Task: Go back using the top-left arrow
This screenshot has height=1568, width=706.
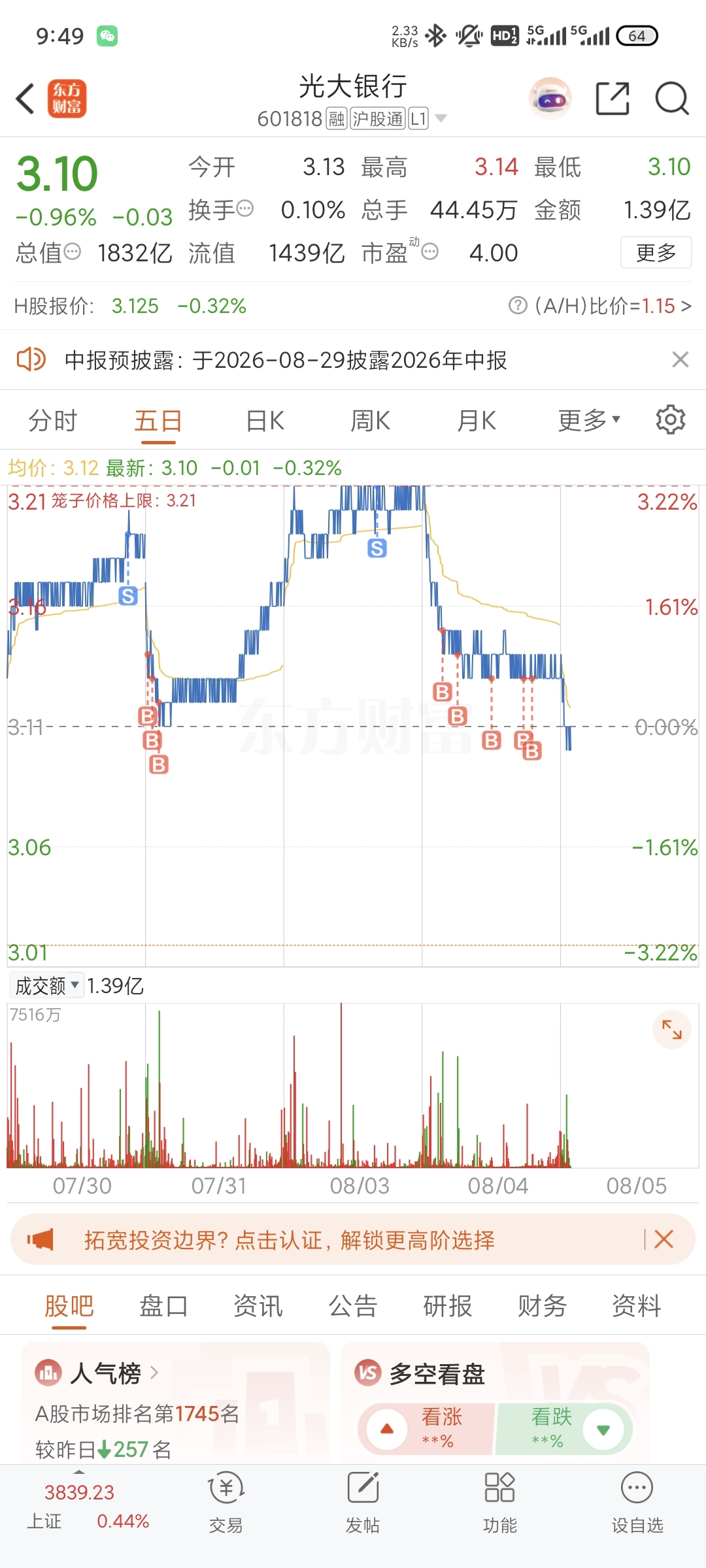Action: (x=25, y=99)
